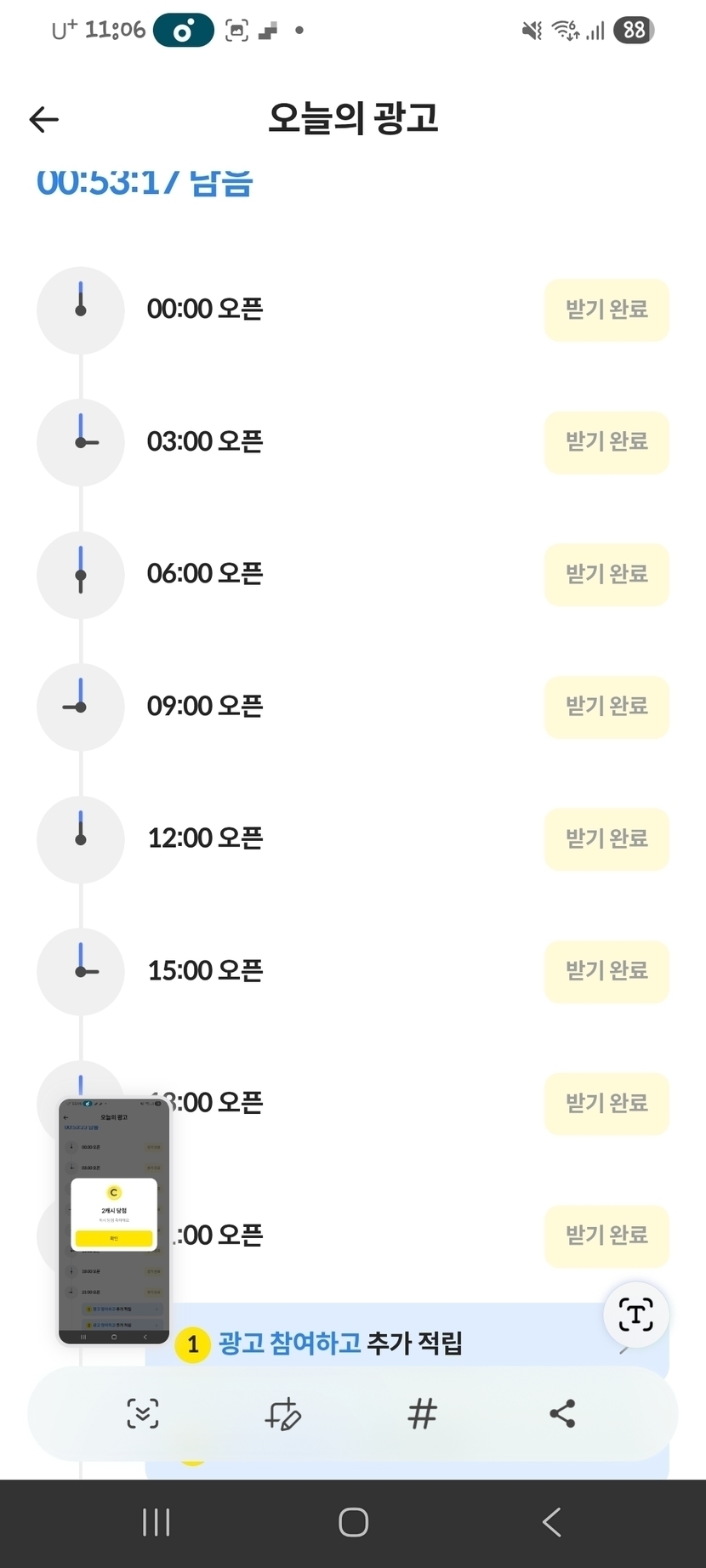Share the captured screenshot

[562, 1413]
